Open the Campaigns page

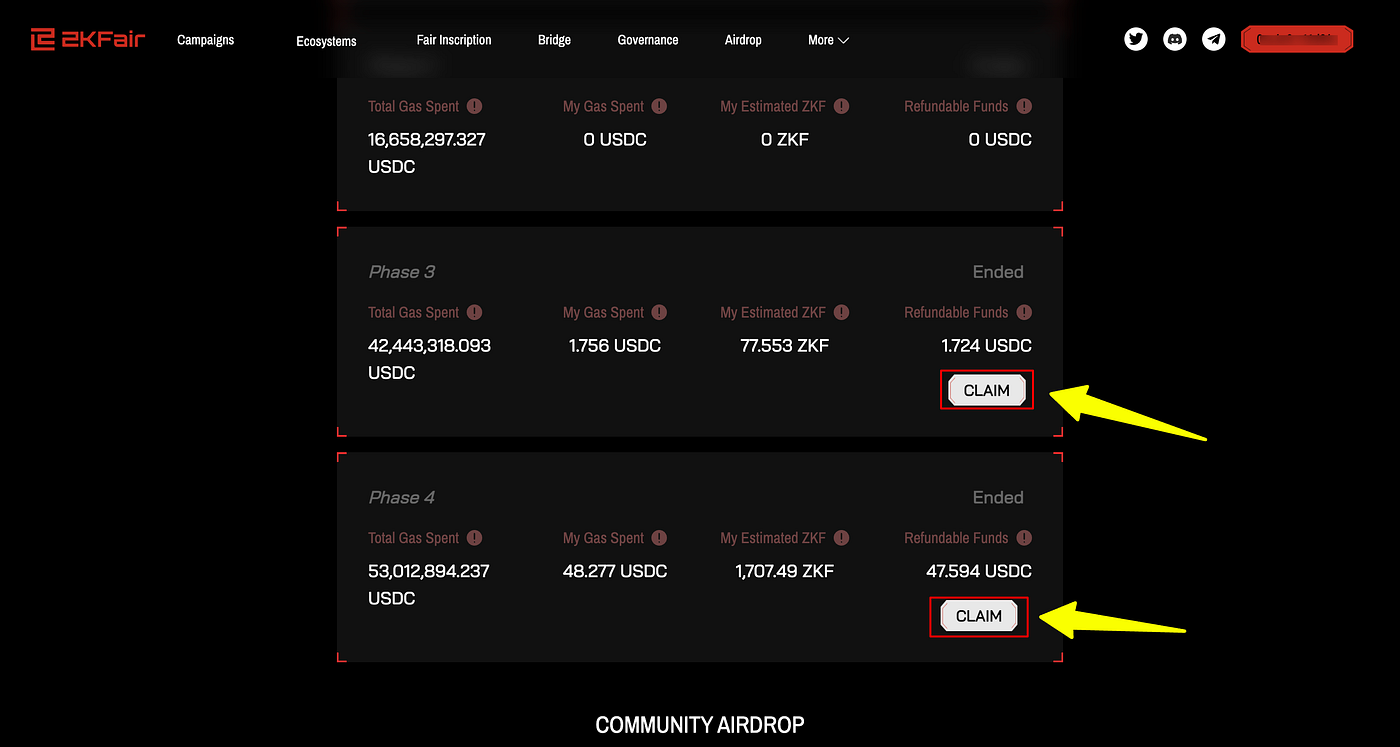click(205, 40)
